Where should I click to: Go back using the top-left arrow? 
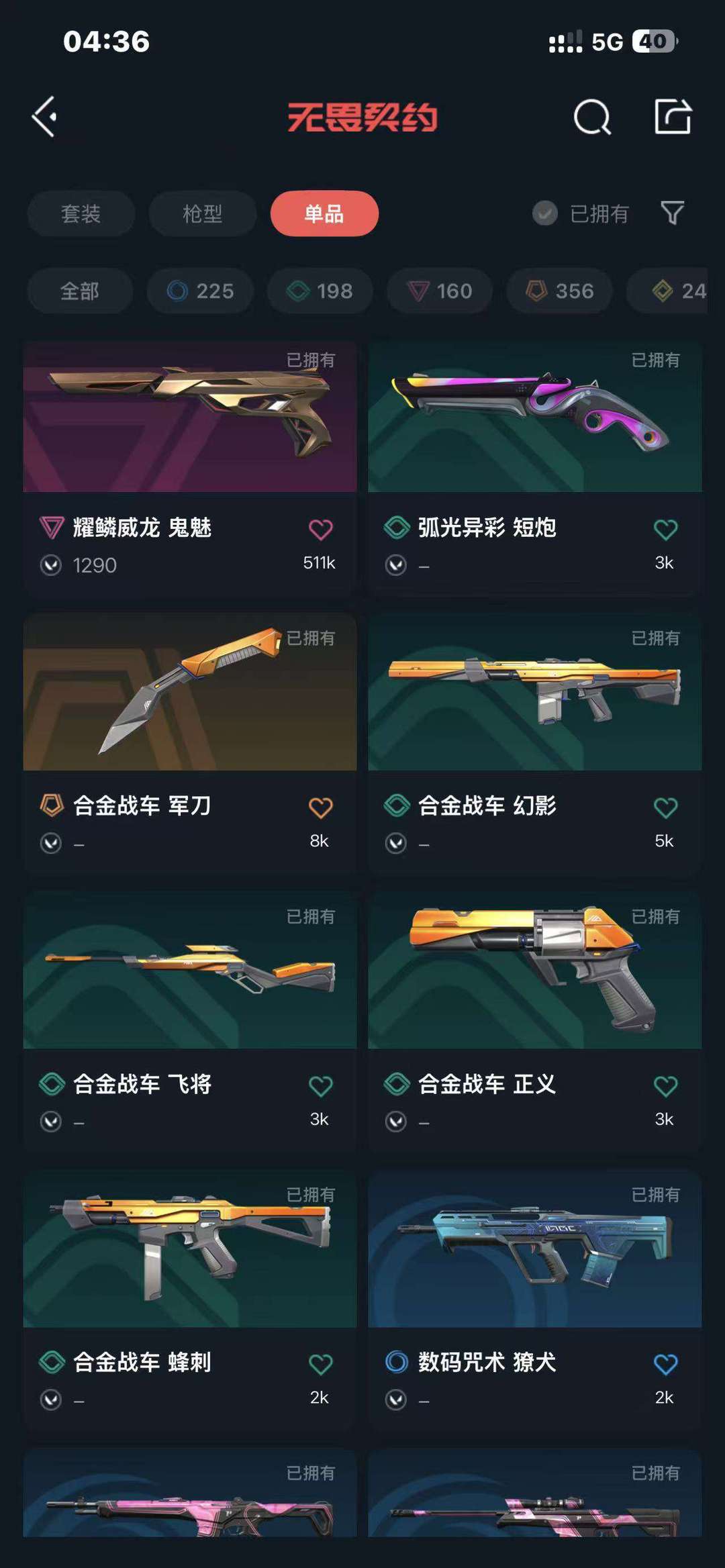coord(44,117)
